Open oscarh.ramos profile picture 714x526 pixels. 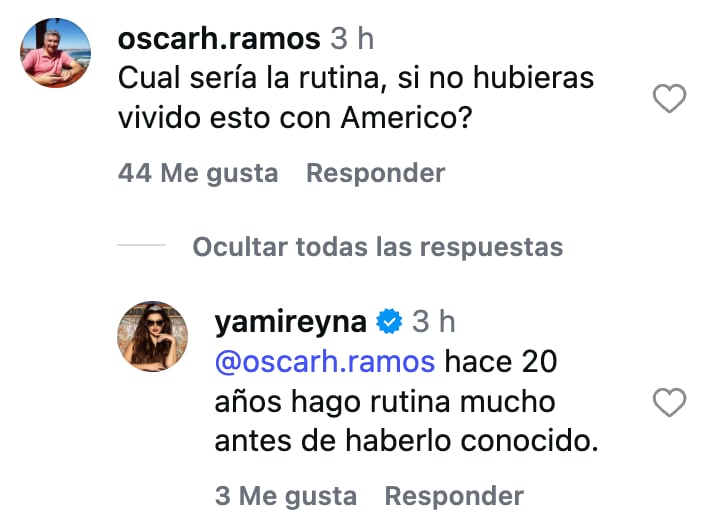(x=56, y=52)
